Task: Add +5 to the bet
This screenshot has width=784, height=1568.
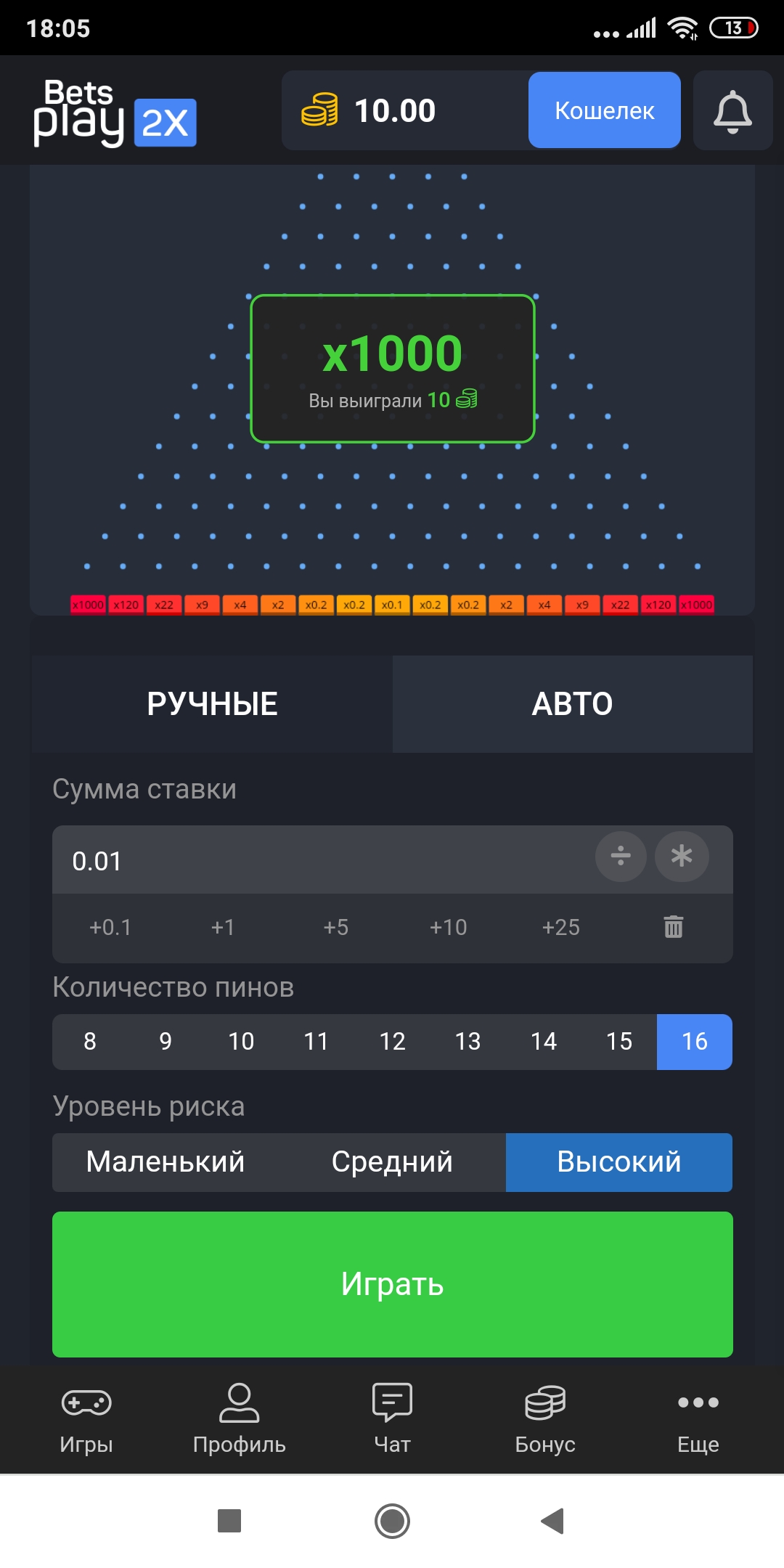Action: pyautogui.click(x=335, y=927)
